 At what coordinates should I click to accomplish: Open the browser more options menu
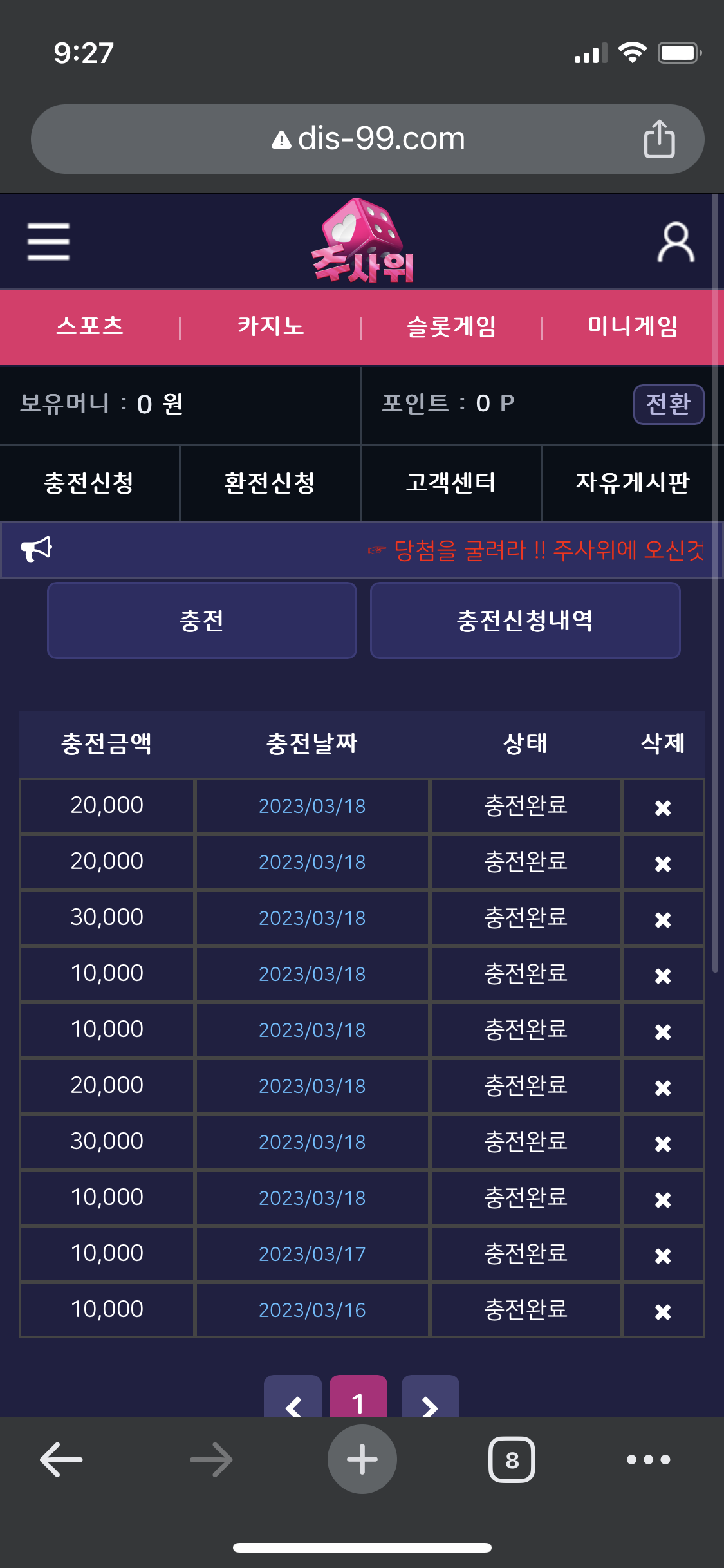click(x=649, y=1459)
